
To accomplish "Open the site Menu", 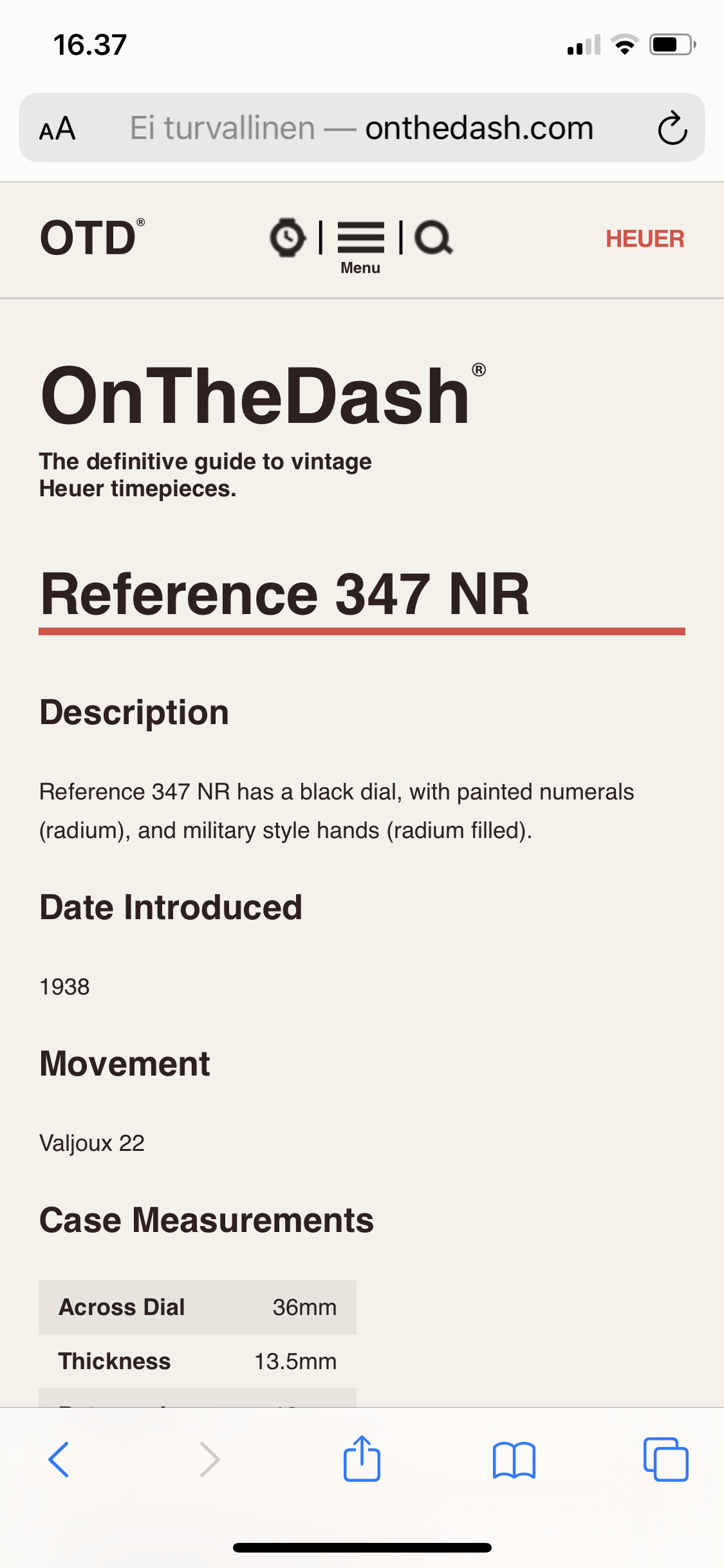I will point(360,247).
